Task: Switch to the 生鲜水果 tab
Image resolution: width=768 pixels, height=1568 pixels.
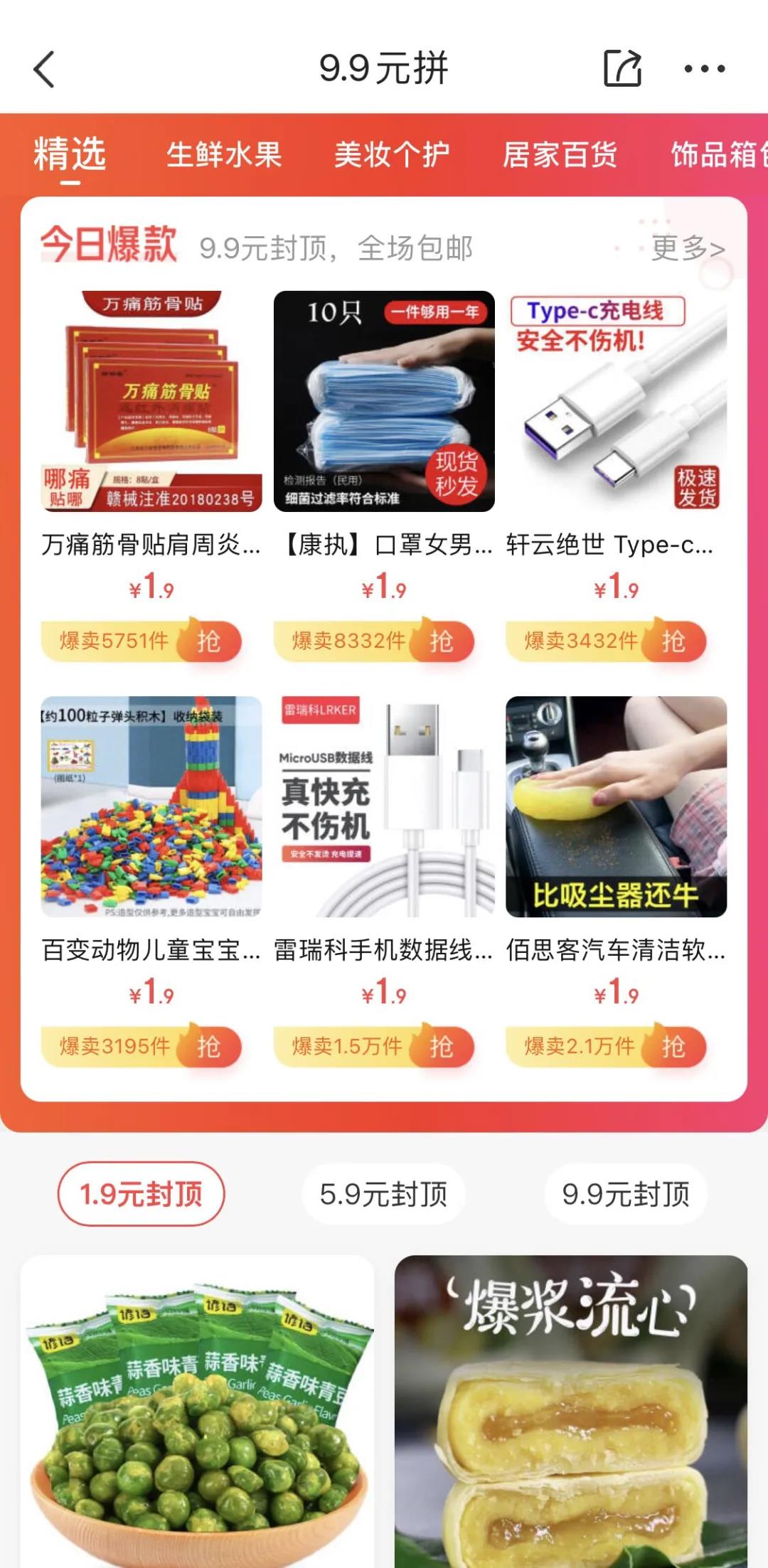Action: click(224, 154)
